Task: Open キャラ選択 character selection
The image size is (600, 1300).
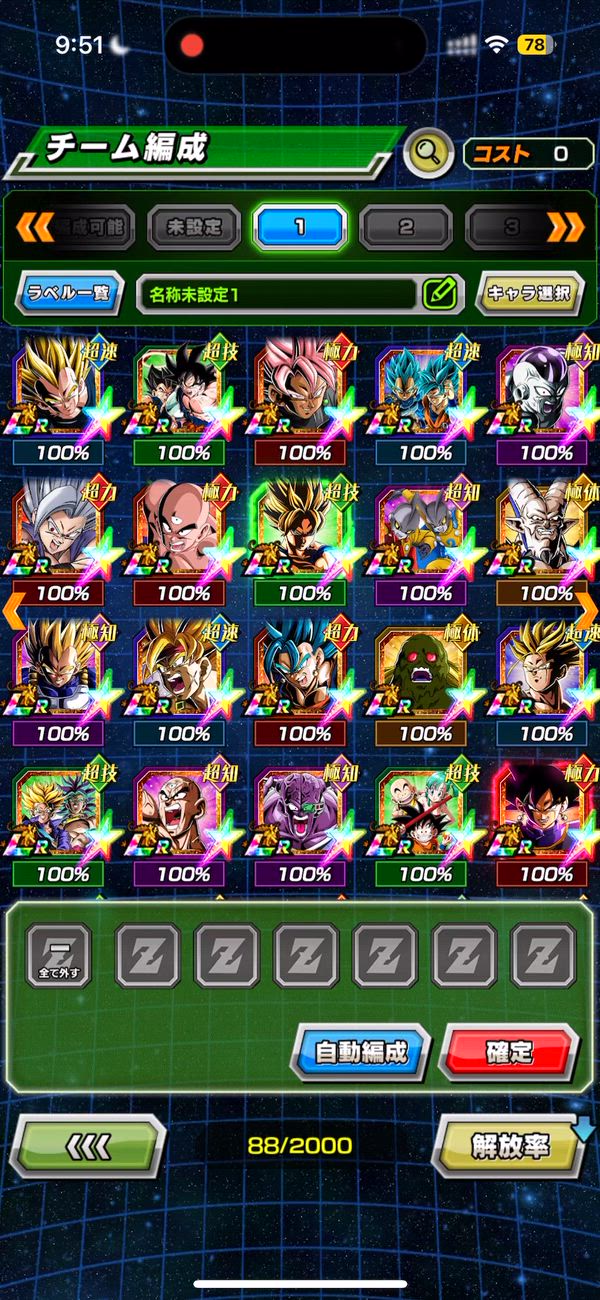Action: coord(529,294)
